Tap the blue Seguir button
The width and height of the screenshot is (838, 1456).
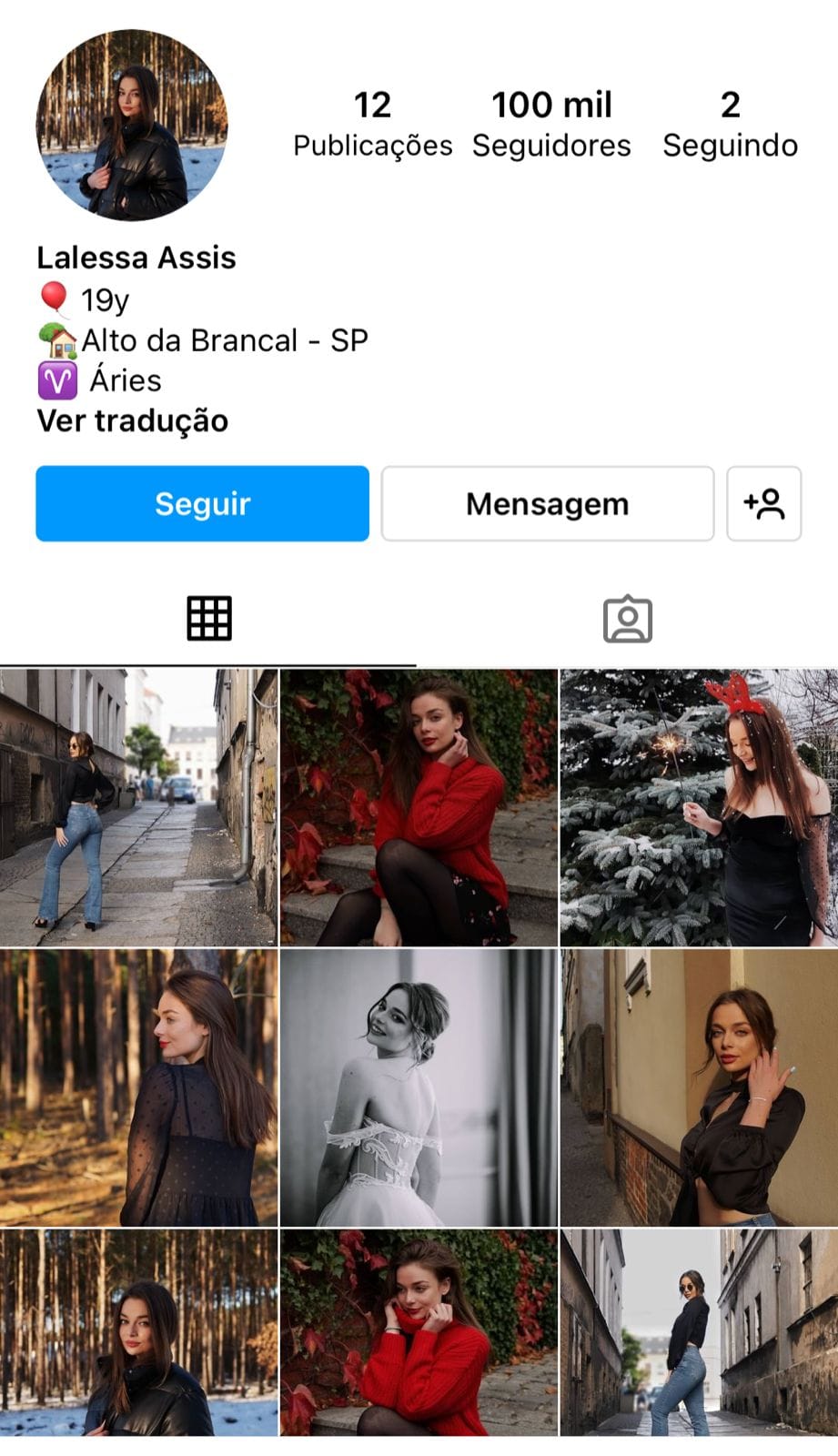[x=202, y=503]
